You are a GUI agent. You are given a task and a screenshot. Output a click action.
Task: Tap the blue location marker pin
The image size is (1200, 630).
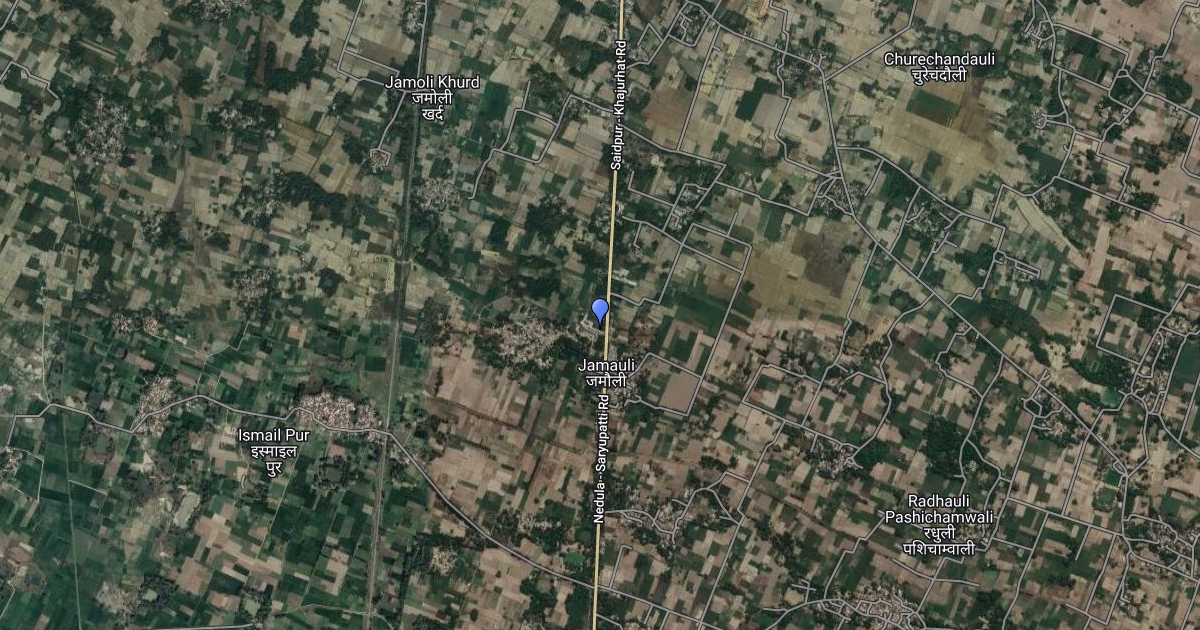pos(600,311)
